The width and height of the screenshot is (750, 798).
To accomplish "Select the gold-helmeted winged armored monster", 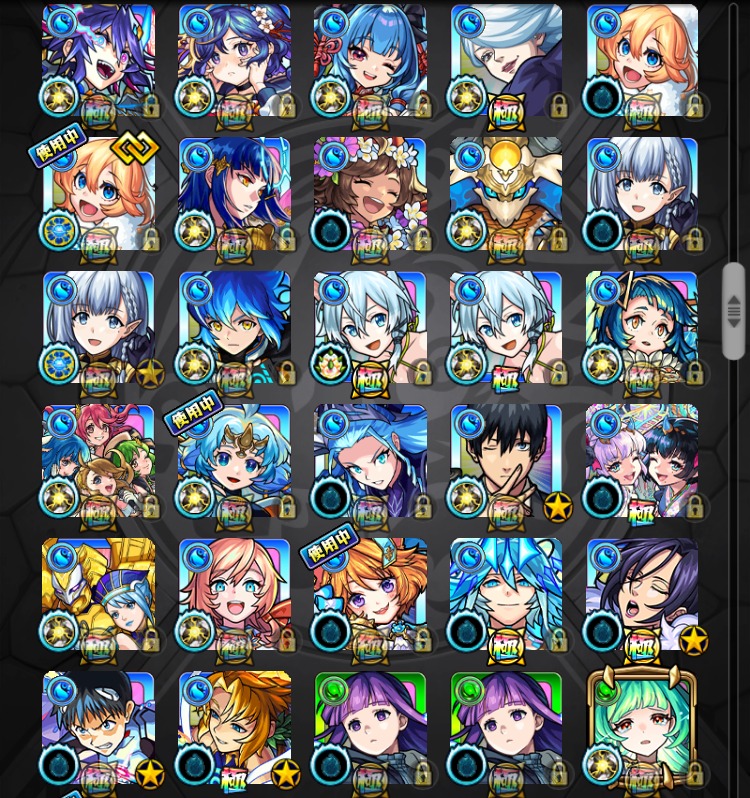I will pyautogui.click(x=506, y=194).
